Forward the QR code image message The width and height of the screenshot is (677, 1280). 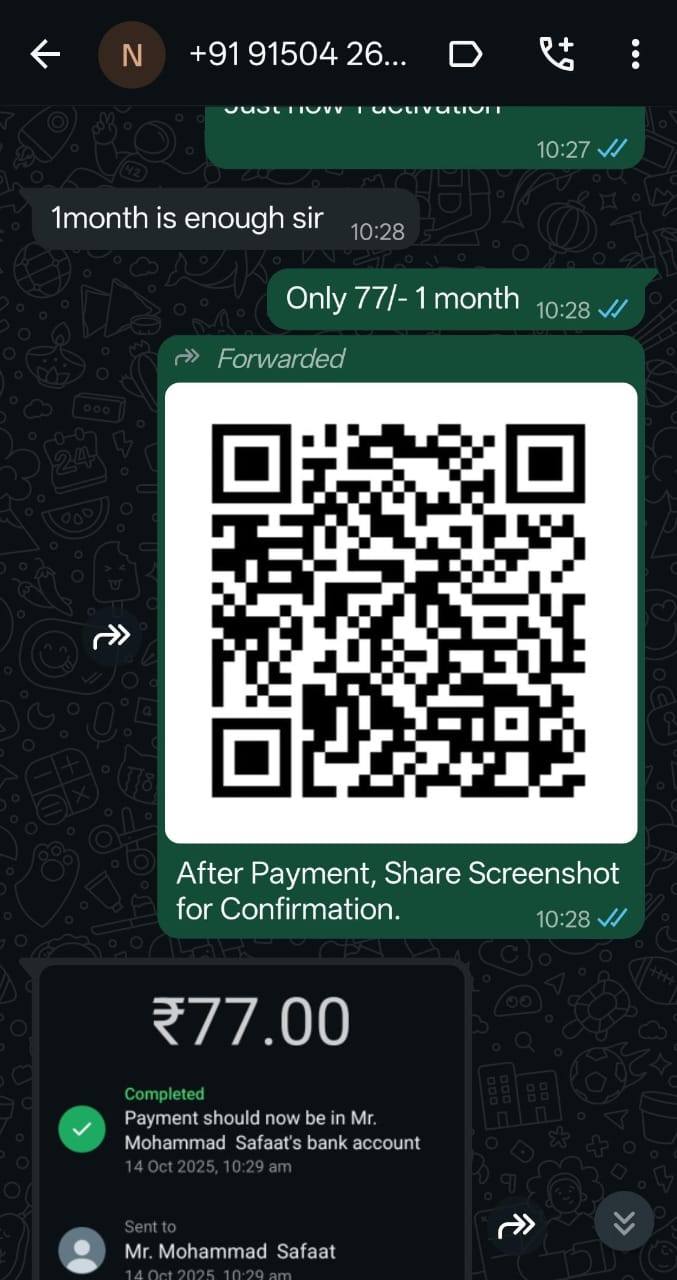click(112, 636)
